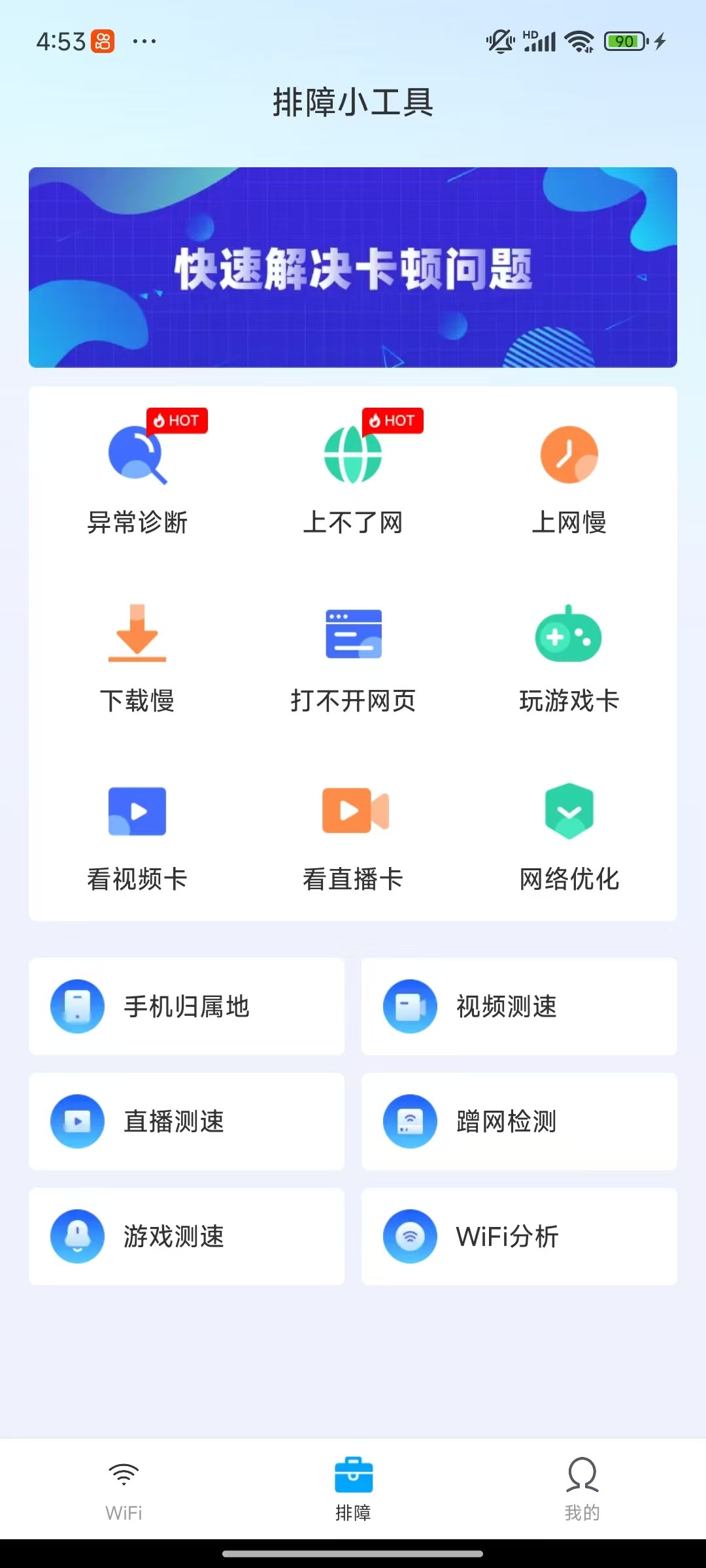This screenshot has width=706, height=1568.
Task: Open 直播测速 livestream speed test
Action: (186, 1122)
